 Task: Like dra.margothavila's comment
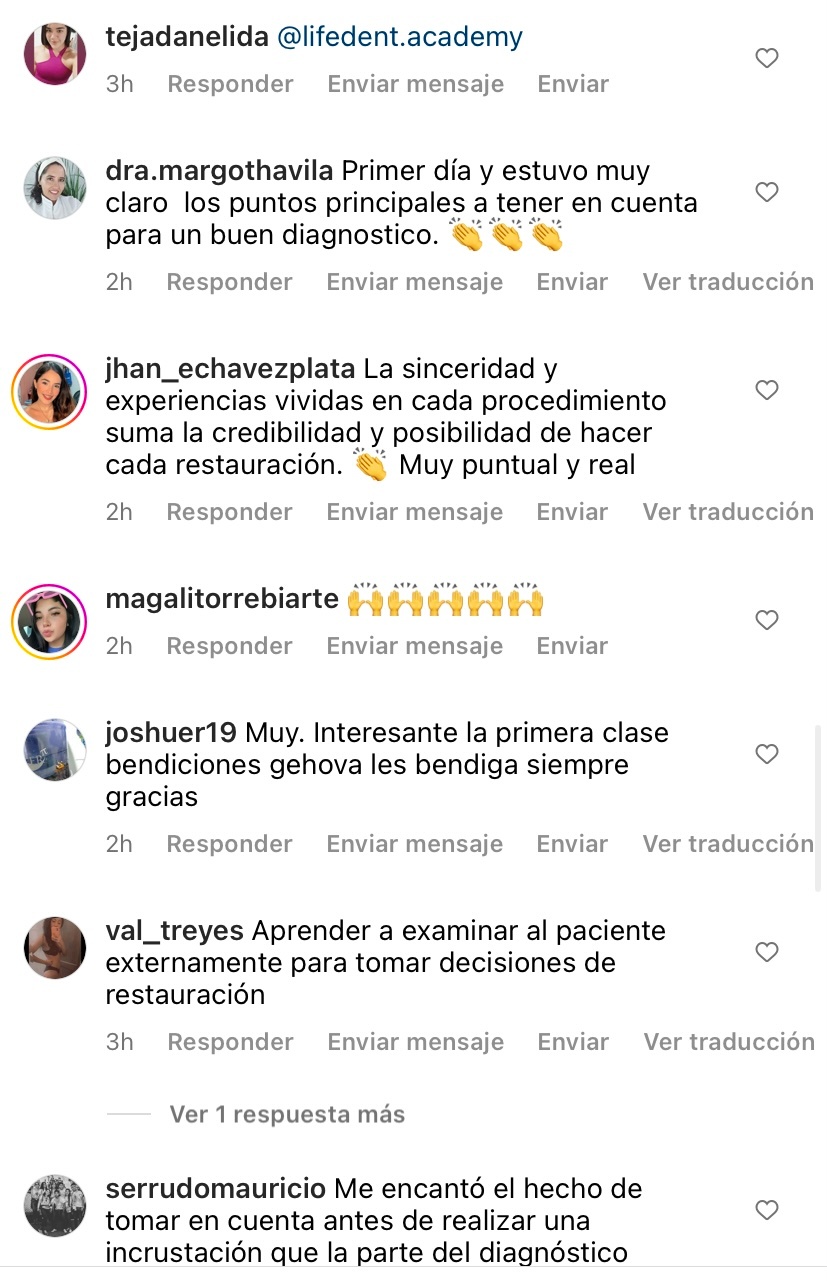(x=766, y=192)
